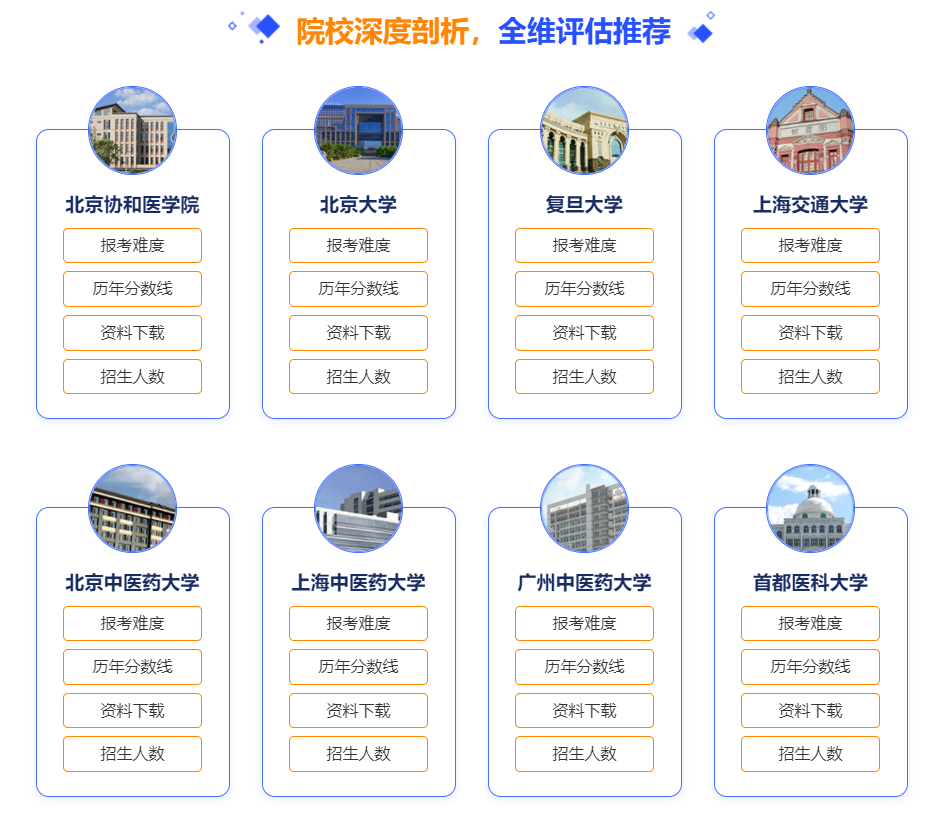Open 资料下载 for 上海交通大学
The image size is (933, 816).
pos(810,333)
